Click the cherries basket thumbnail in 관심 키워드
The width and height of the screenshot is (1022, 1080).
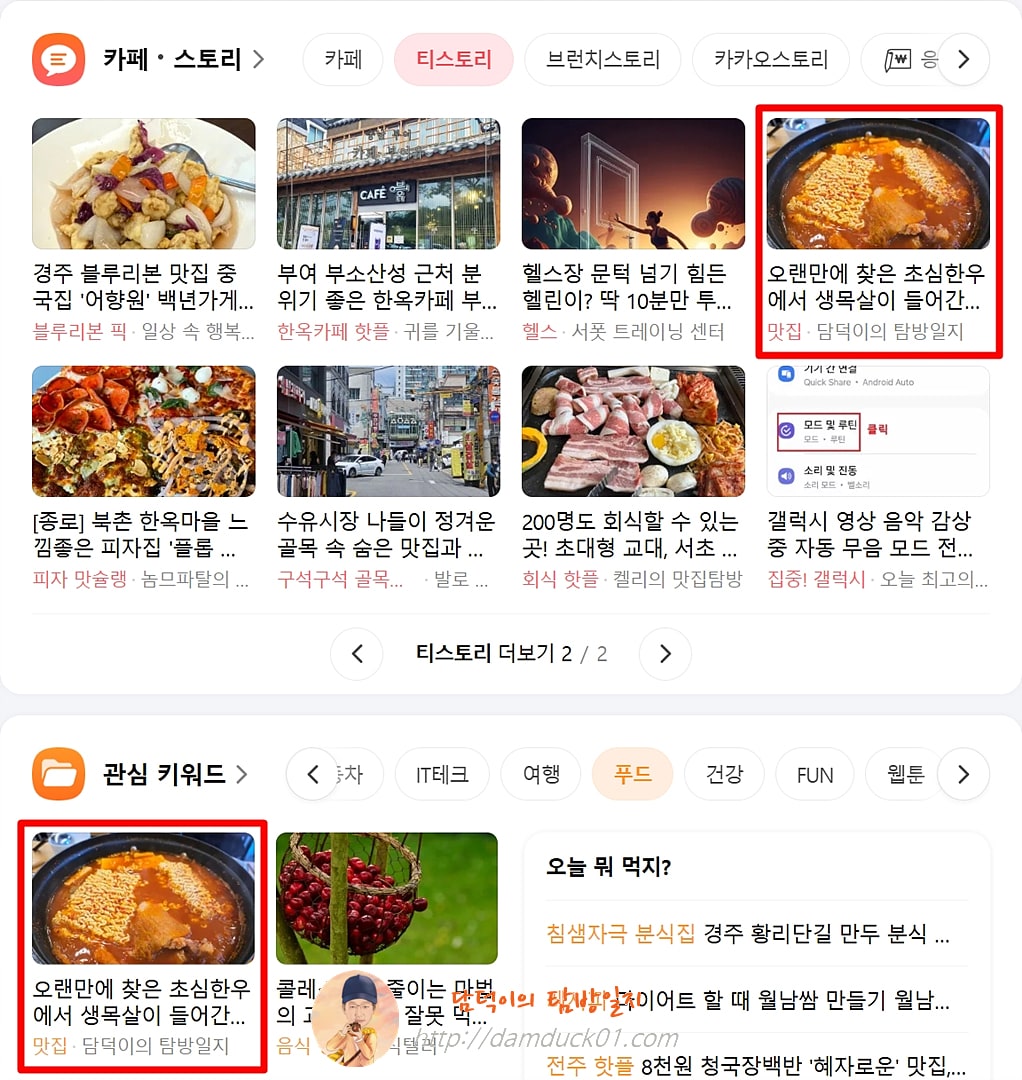tap(387, 897)
